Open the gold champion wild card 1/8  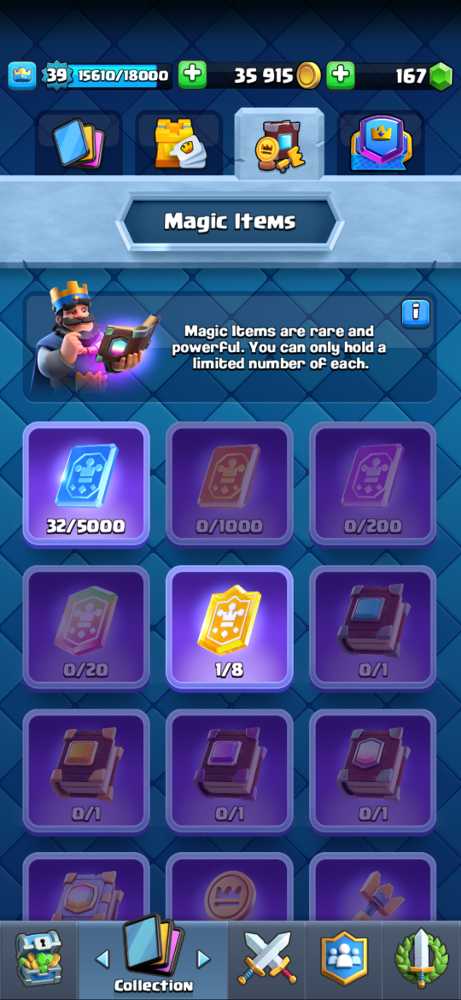230,628
